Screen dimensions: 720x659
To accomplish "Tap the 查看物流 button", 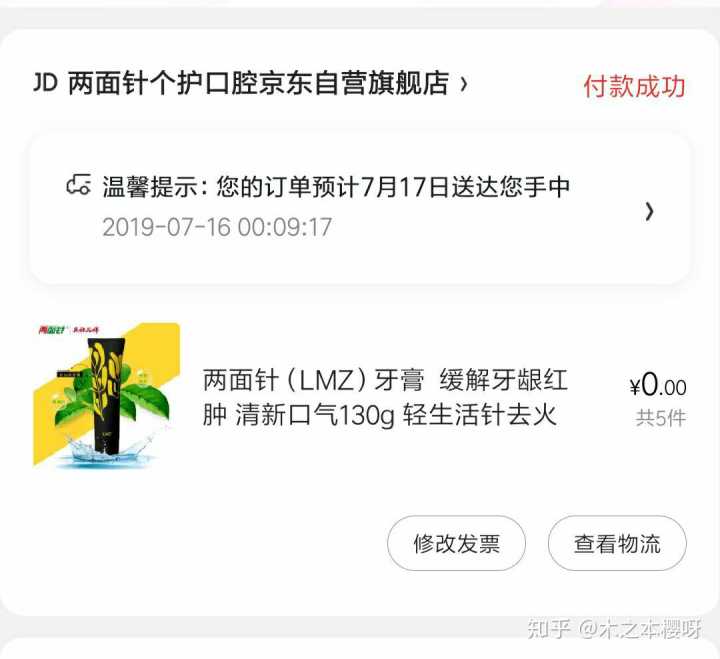I will 617,544.
